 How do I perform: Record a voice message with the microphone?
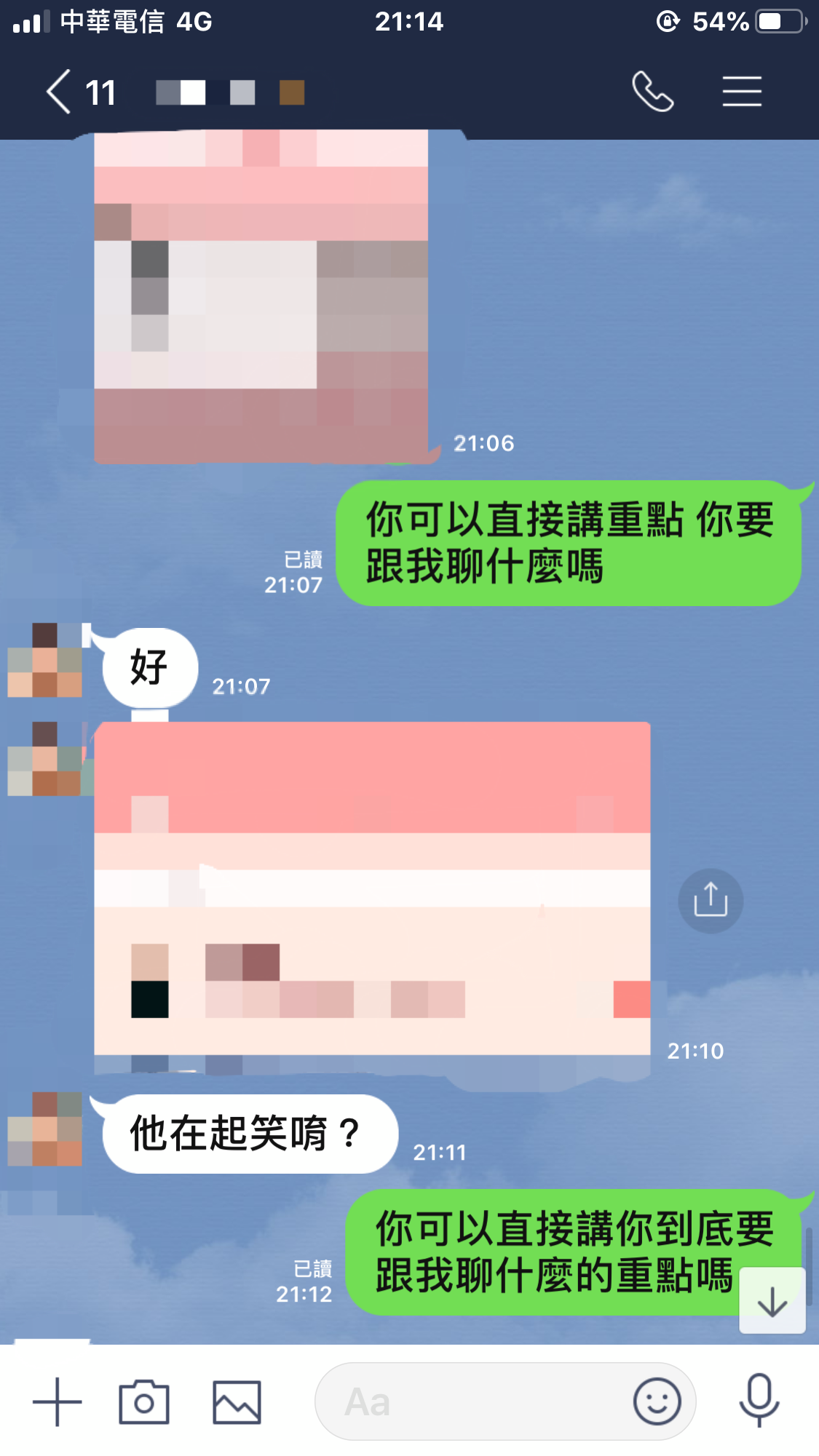coord(759,1400)
